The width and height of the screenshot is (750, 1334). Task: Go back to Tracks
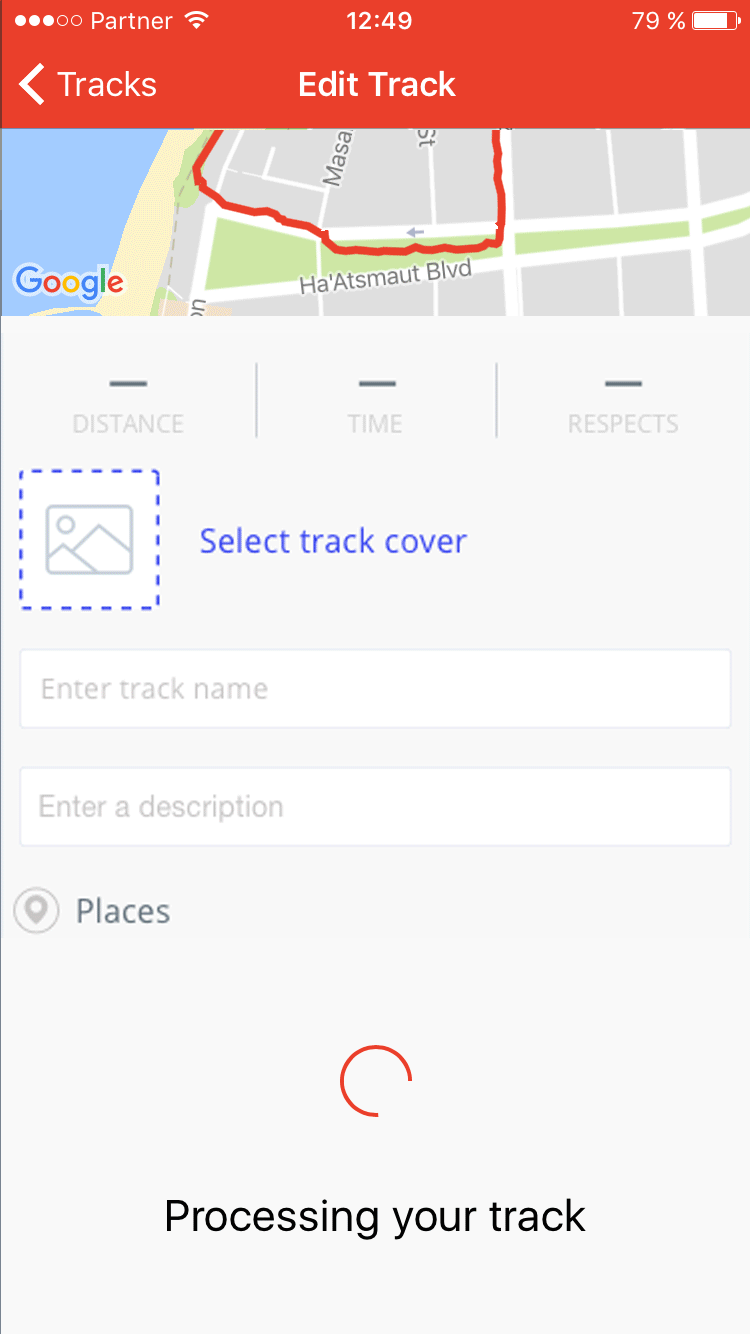(x=88, y=85)
